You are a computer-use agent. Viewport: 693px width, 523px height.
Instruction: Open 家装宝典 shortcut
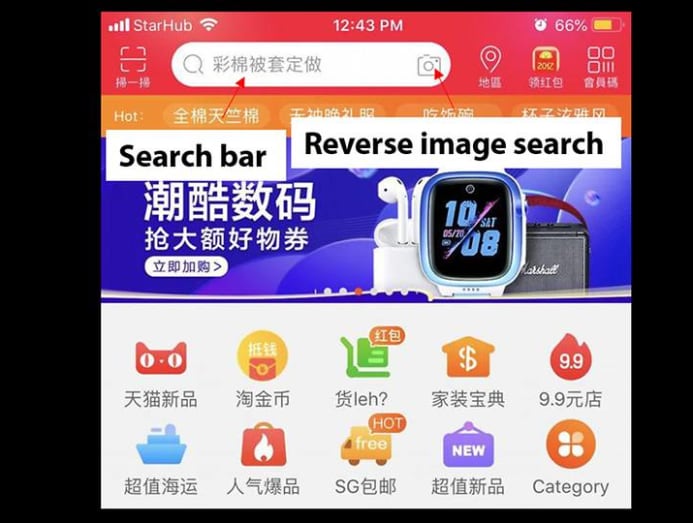tap(468, 372)
